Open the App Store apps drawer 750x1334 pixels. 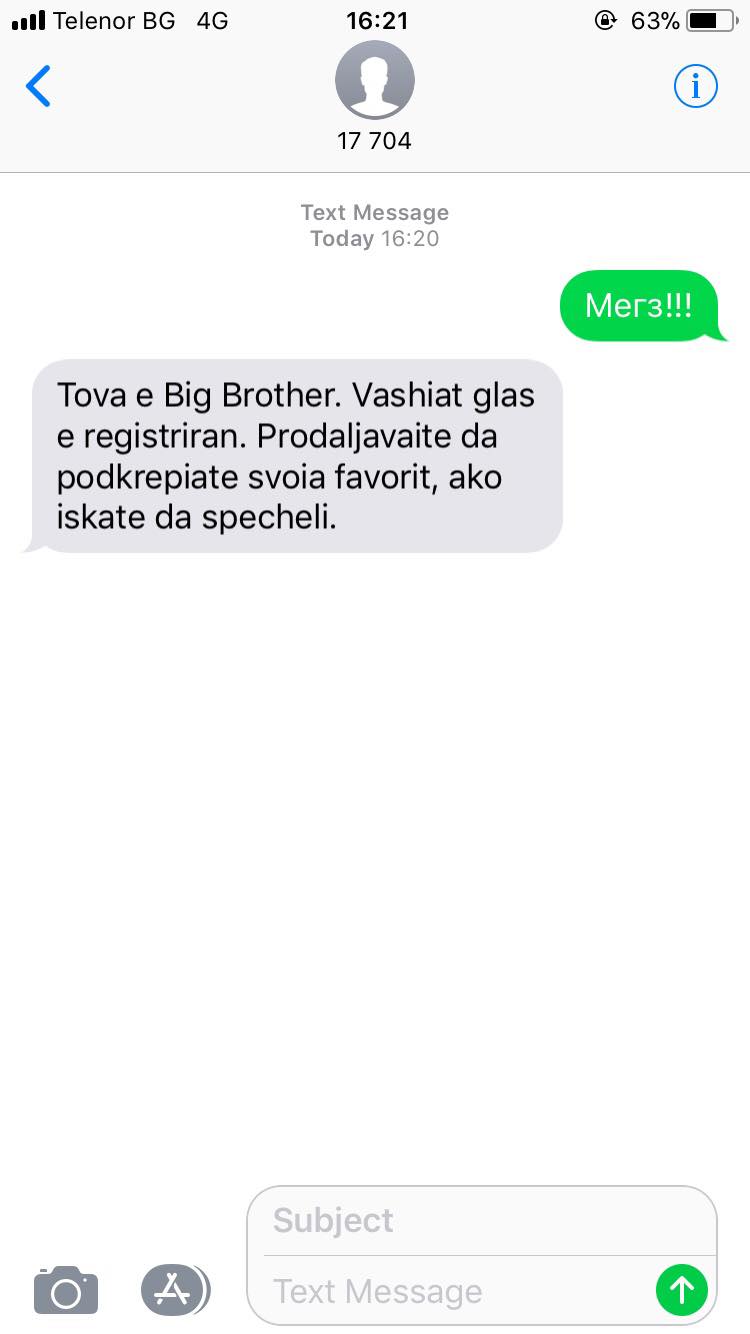[174, 1290]
